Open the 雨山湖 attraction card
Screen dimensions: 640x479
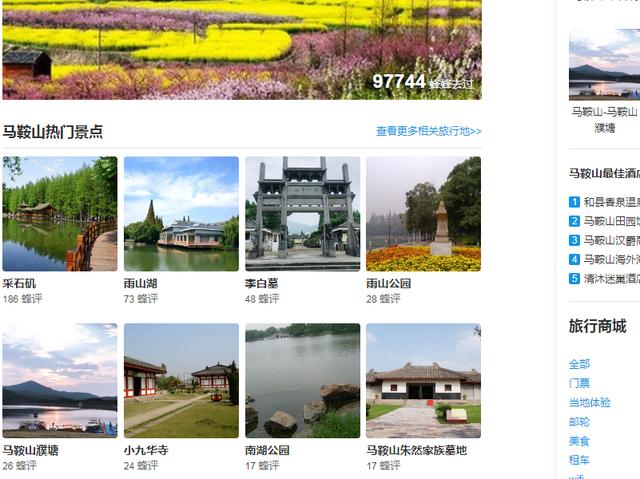pyautogui.click(x=181, y=213)
